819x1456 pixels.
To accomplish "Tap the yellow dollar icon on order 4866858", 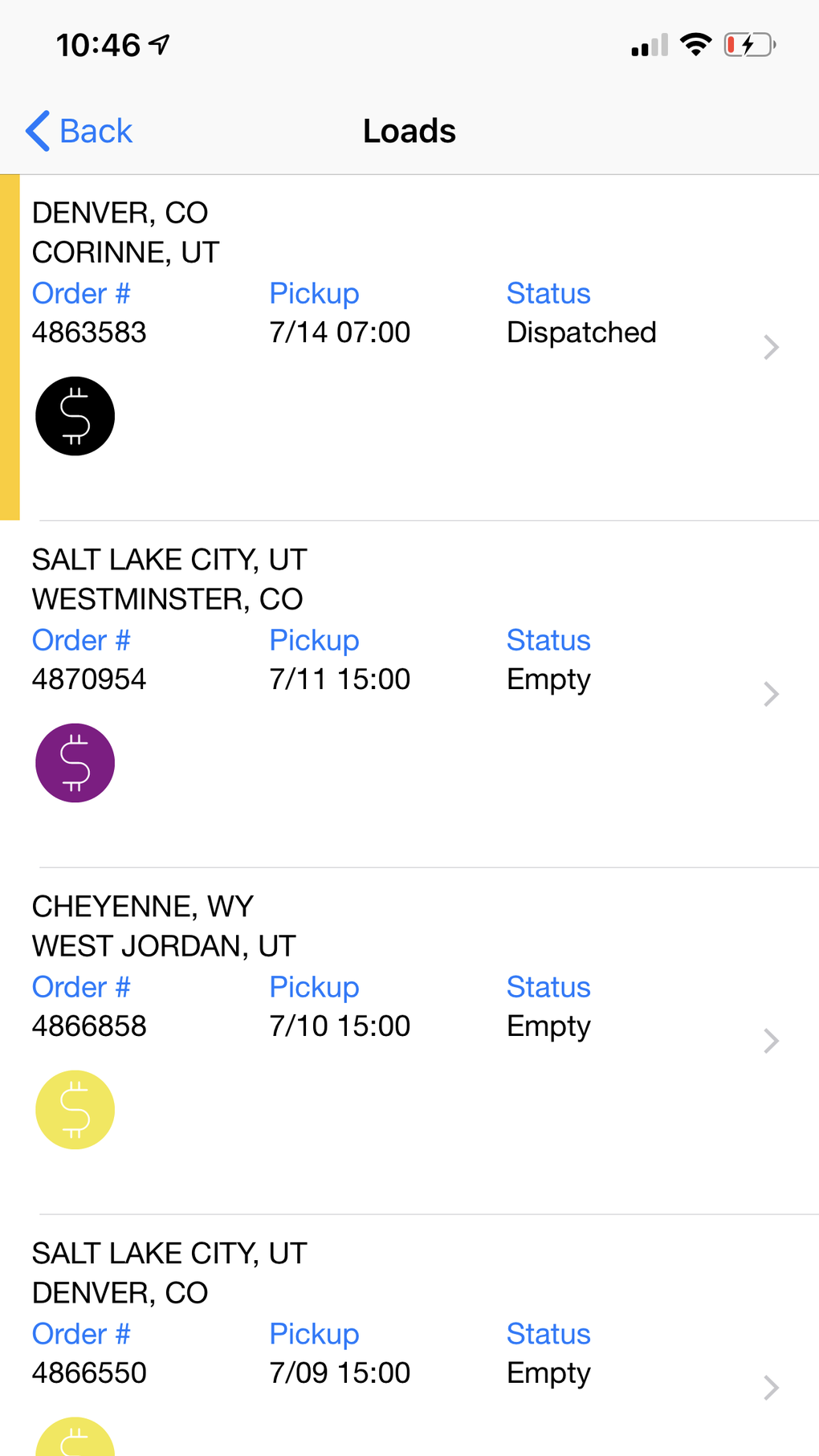I will click(75, 1110).
